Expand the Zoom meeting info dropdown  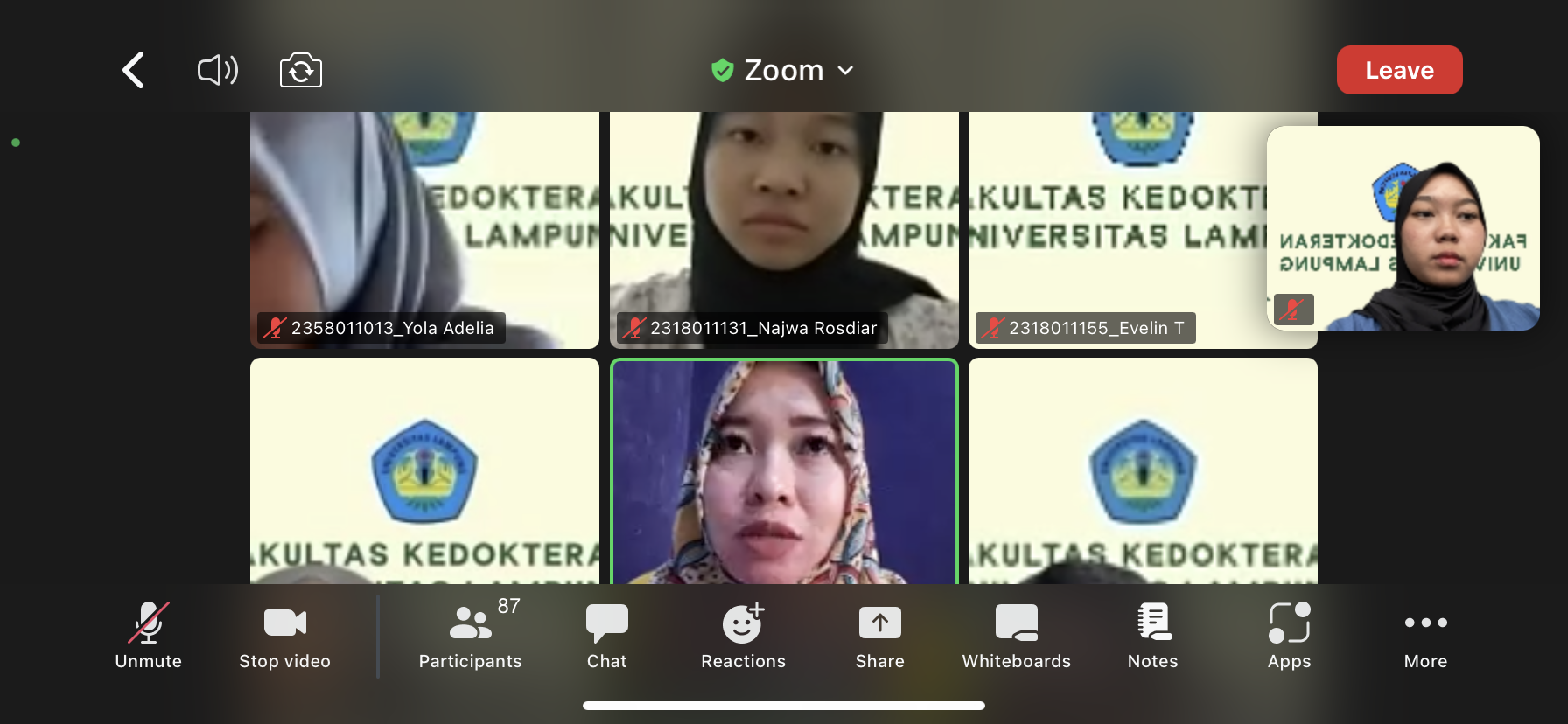click(x=783, y=70)
